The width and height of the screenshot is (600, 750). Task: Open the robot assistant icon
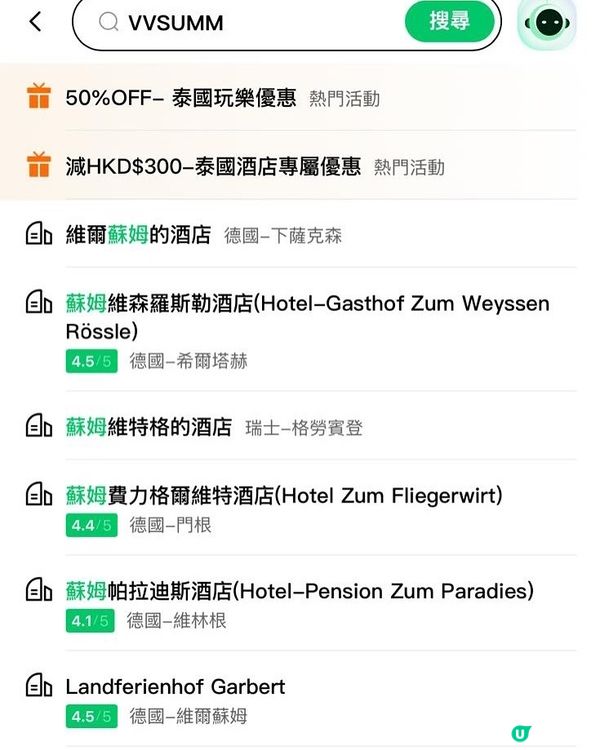tap(546, 23)
